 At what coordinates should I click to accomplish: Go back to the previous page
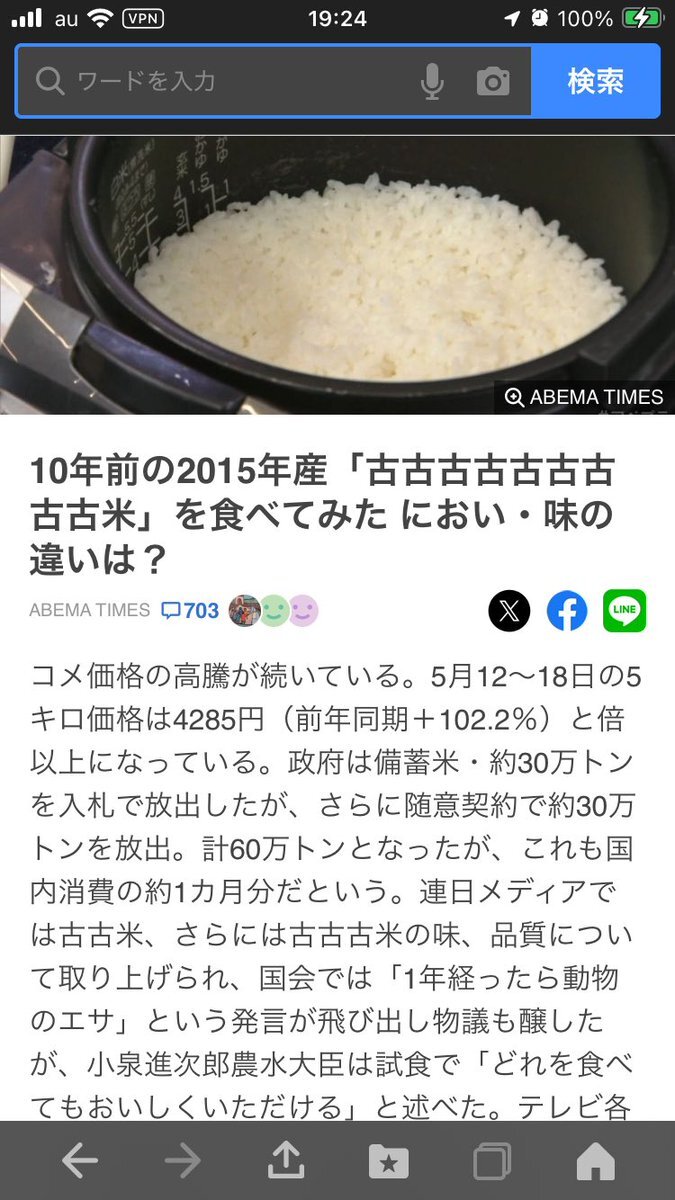[80, 1161]
